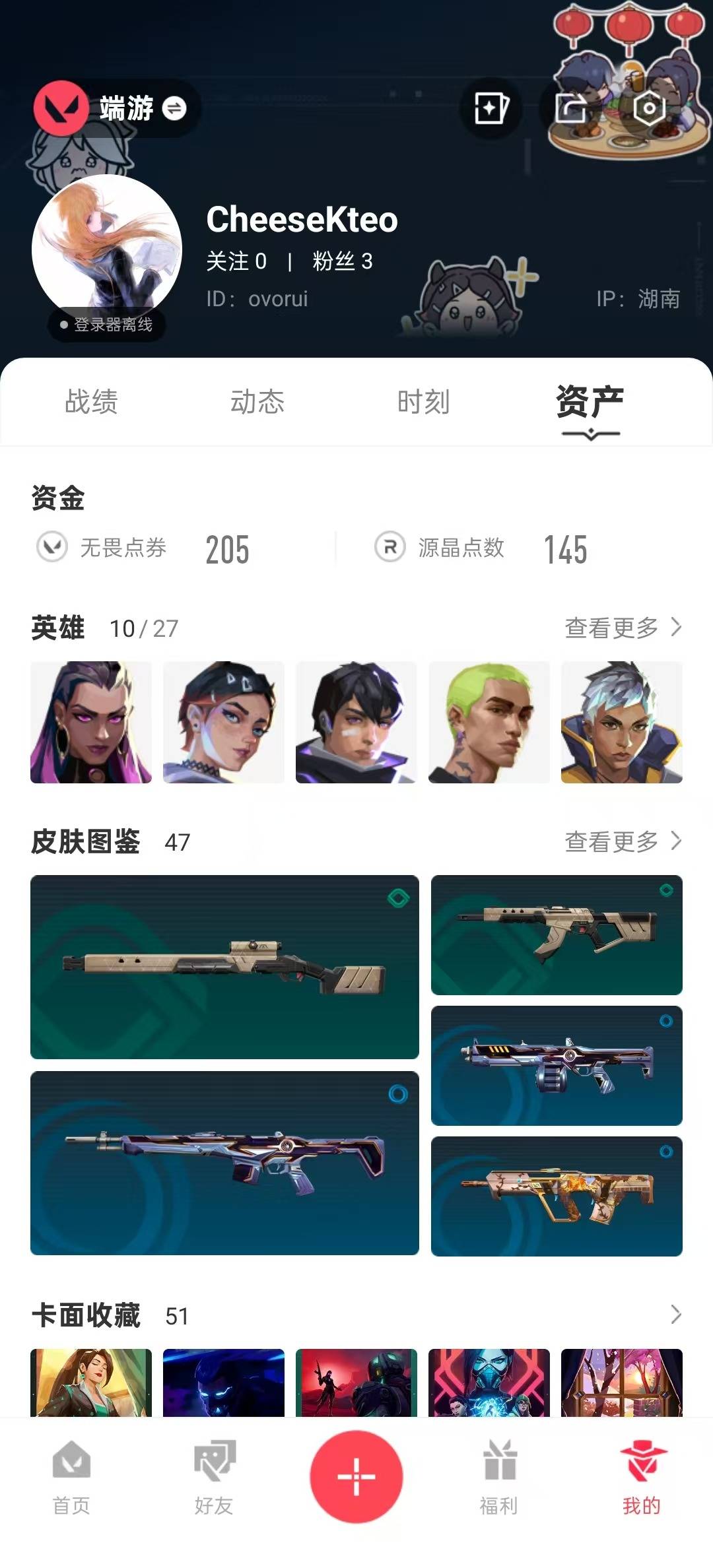Switch to the 动态 tab

(x=257, y=402)
